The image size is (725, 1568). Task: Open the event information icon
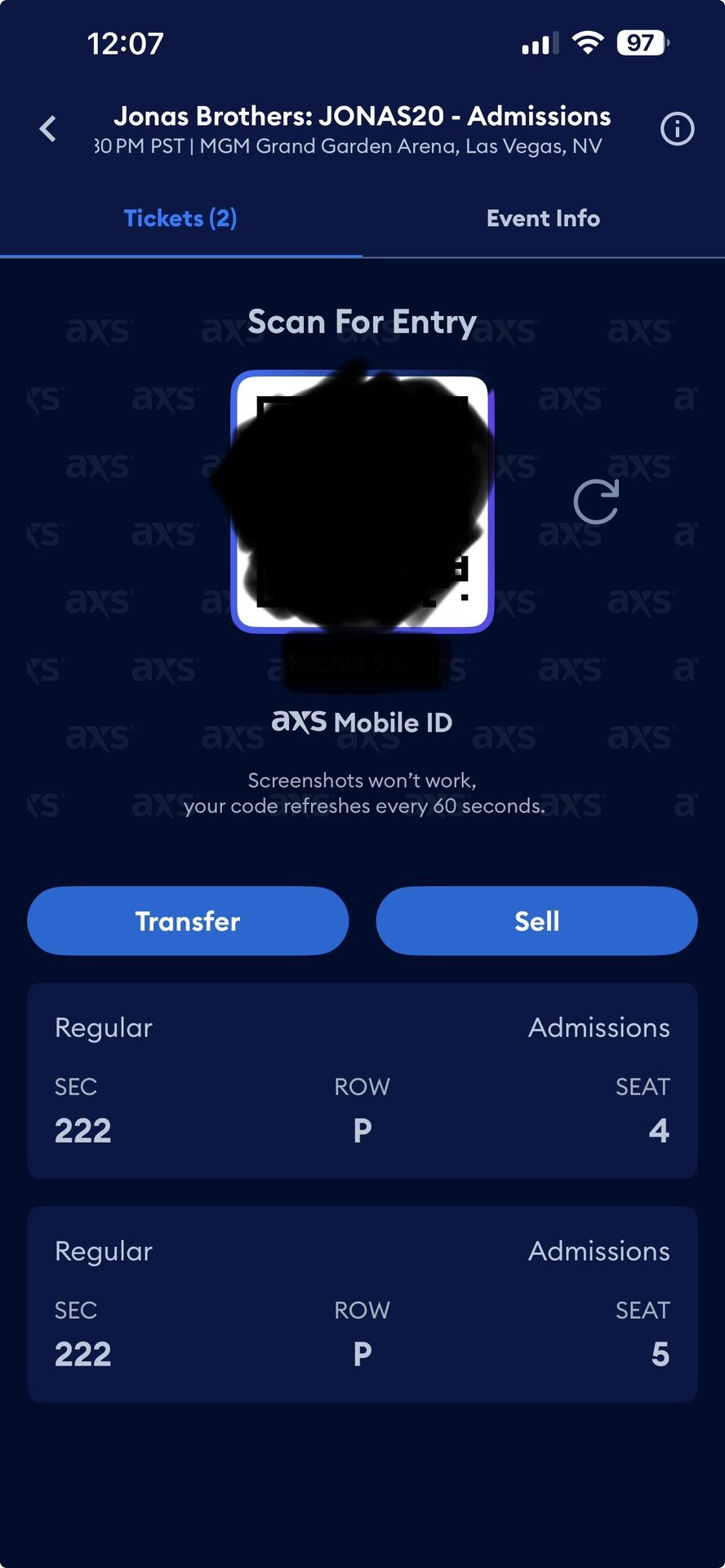[x=677, y=129]
